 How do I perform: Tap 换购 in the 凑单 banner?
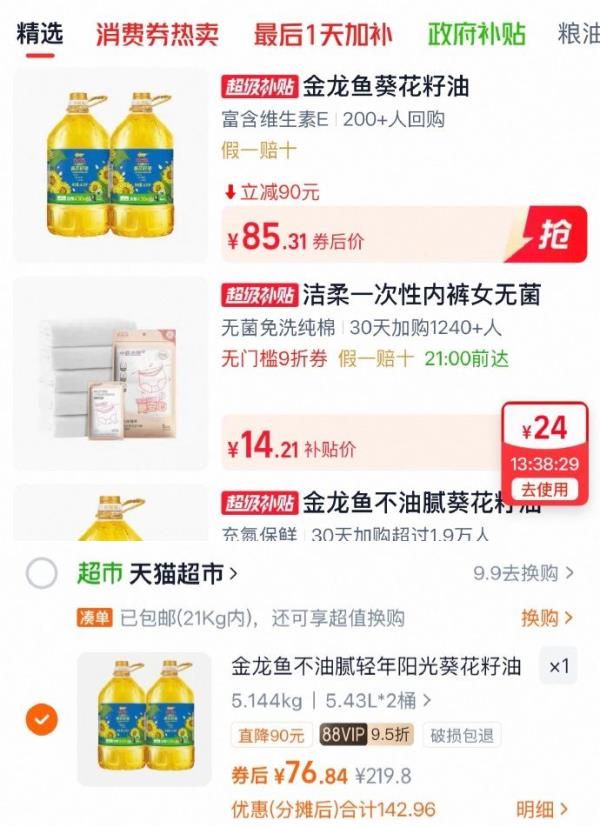point(547,618)
